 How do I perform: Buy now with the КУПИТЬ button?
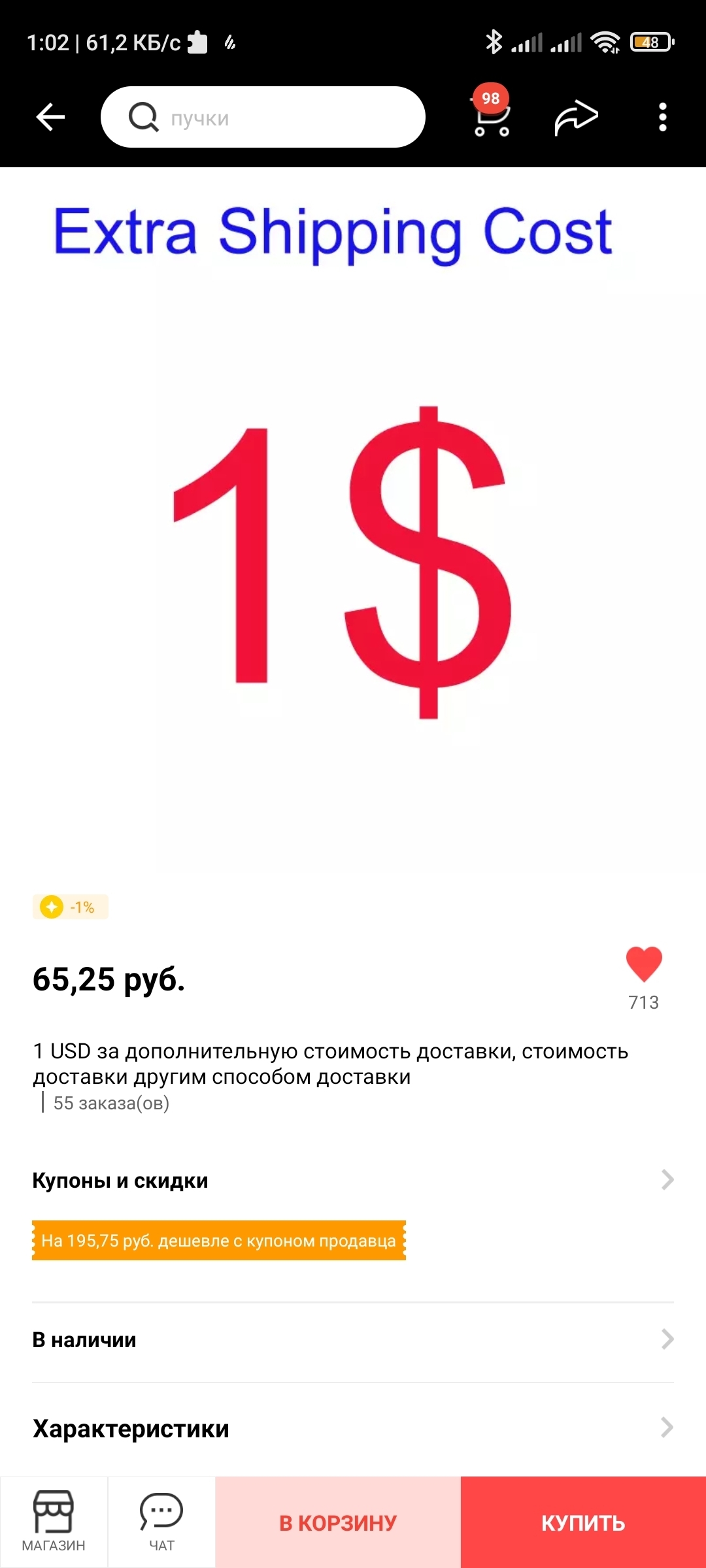583,1522
